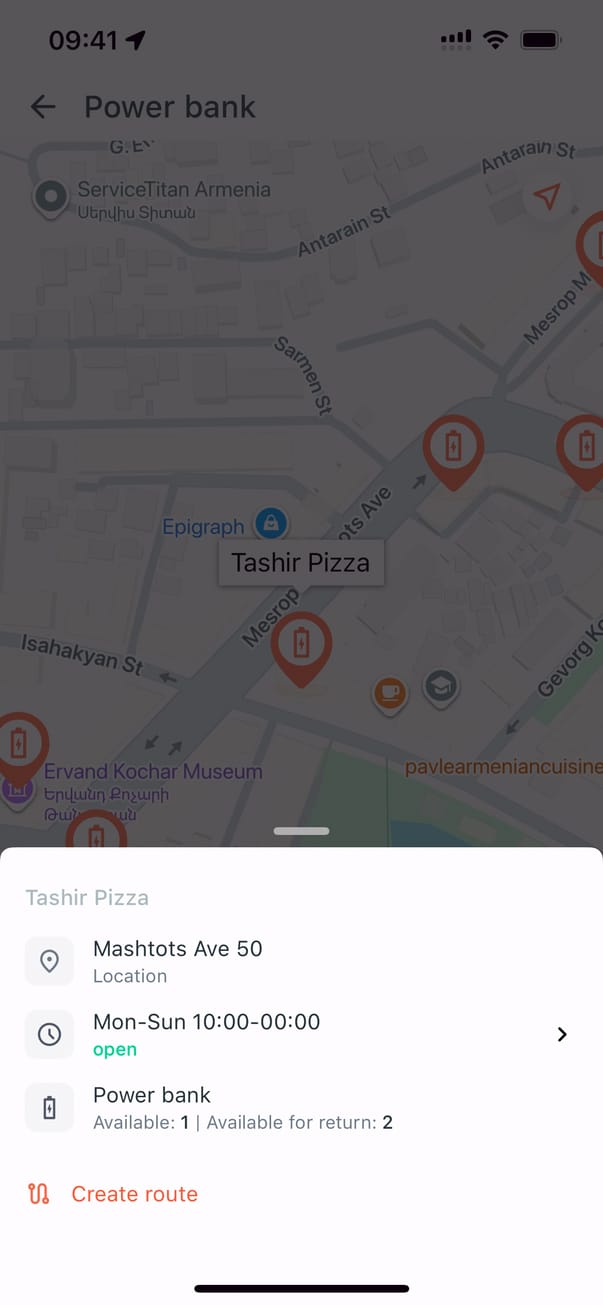Open the Epigraph shop marker

pos(271,523)
